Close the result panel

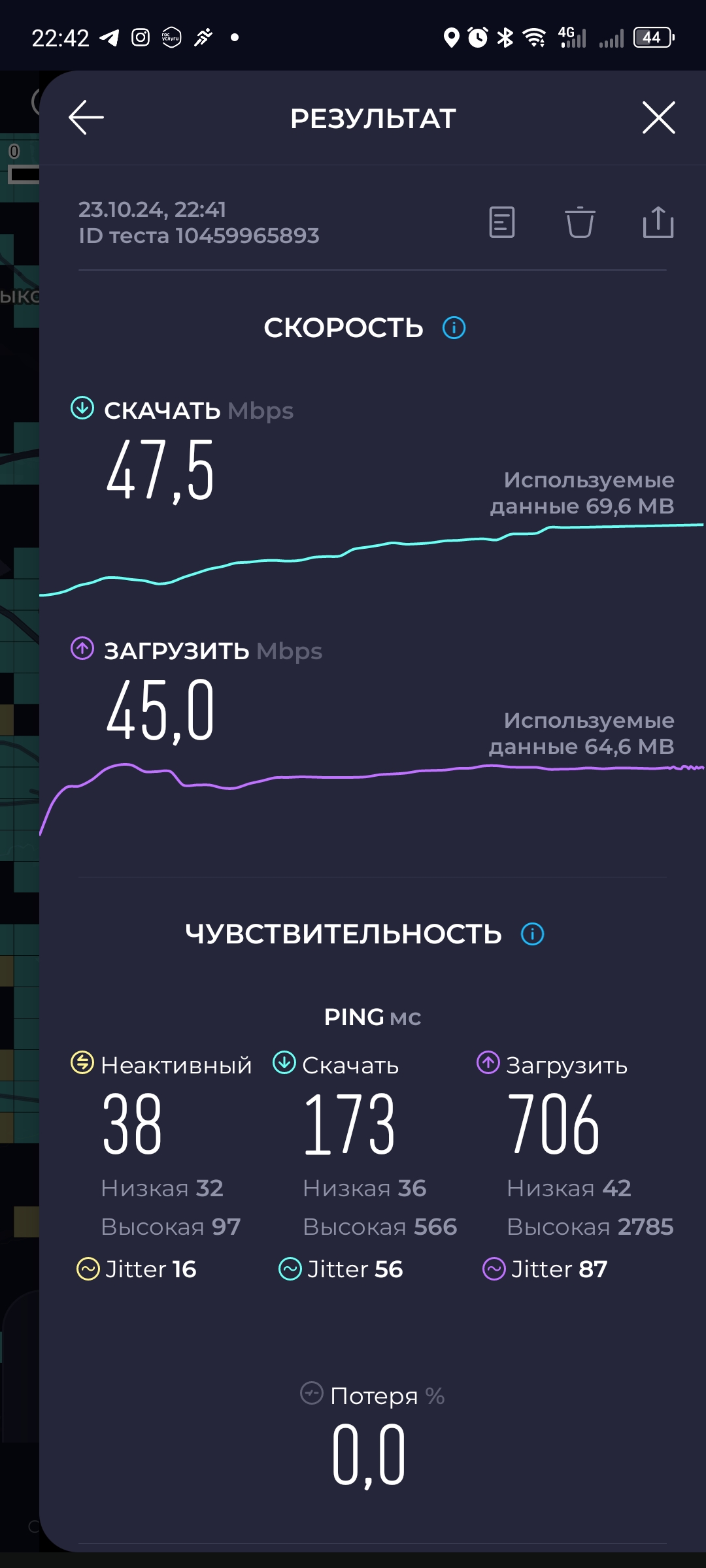coord(658,118)
